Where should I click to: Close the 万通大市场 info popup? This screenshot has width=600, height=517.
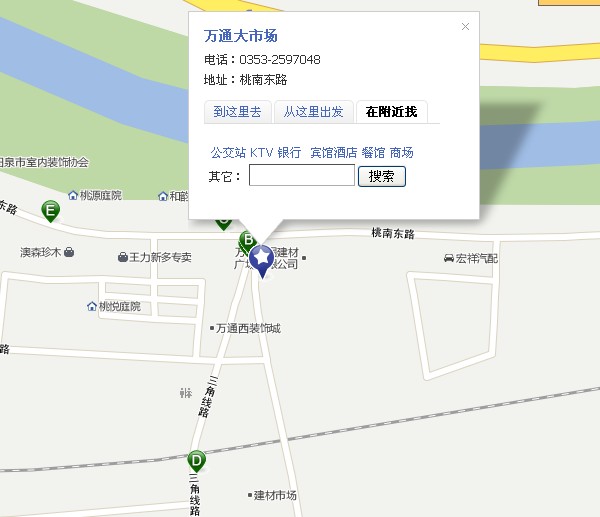465,27
